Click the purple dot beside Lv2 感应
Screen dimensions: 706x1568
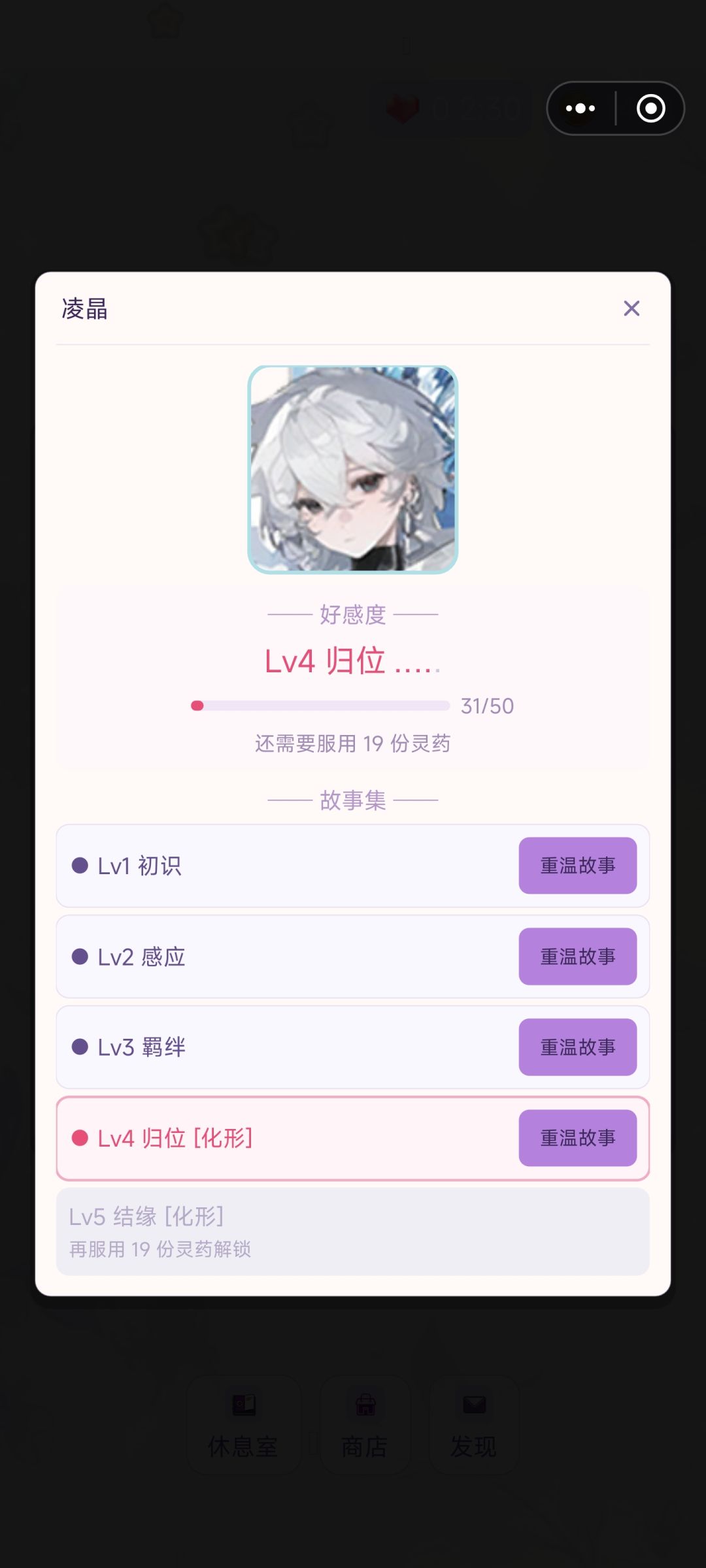tap(81, 956)
